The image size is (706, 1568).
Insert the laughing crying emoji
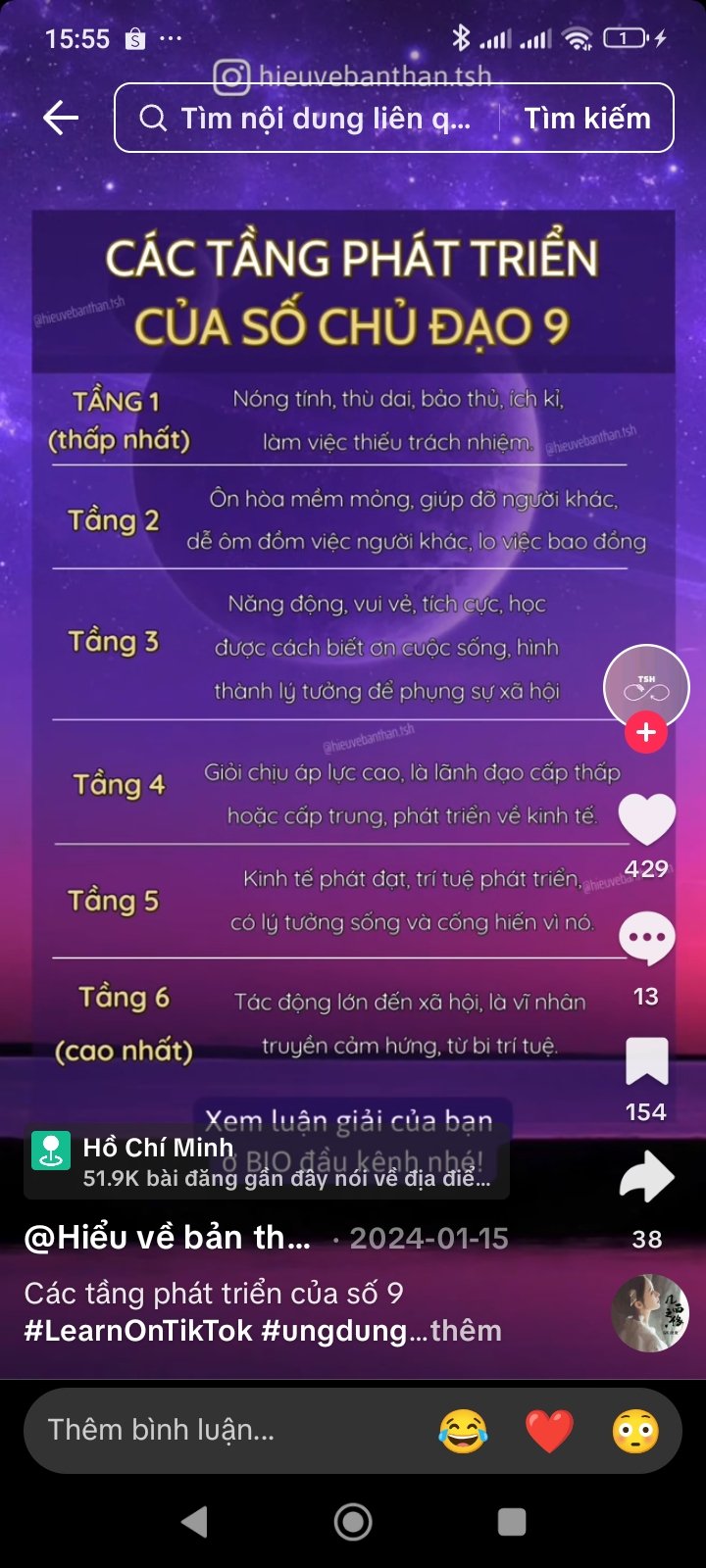[463, 1431]
